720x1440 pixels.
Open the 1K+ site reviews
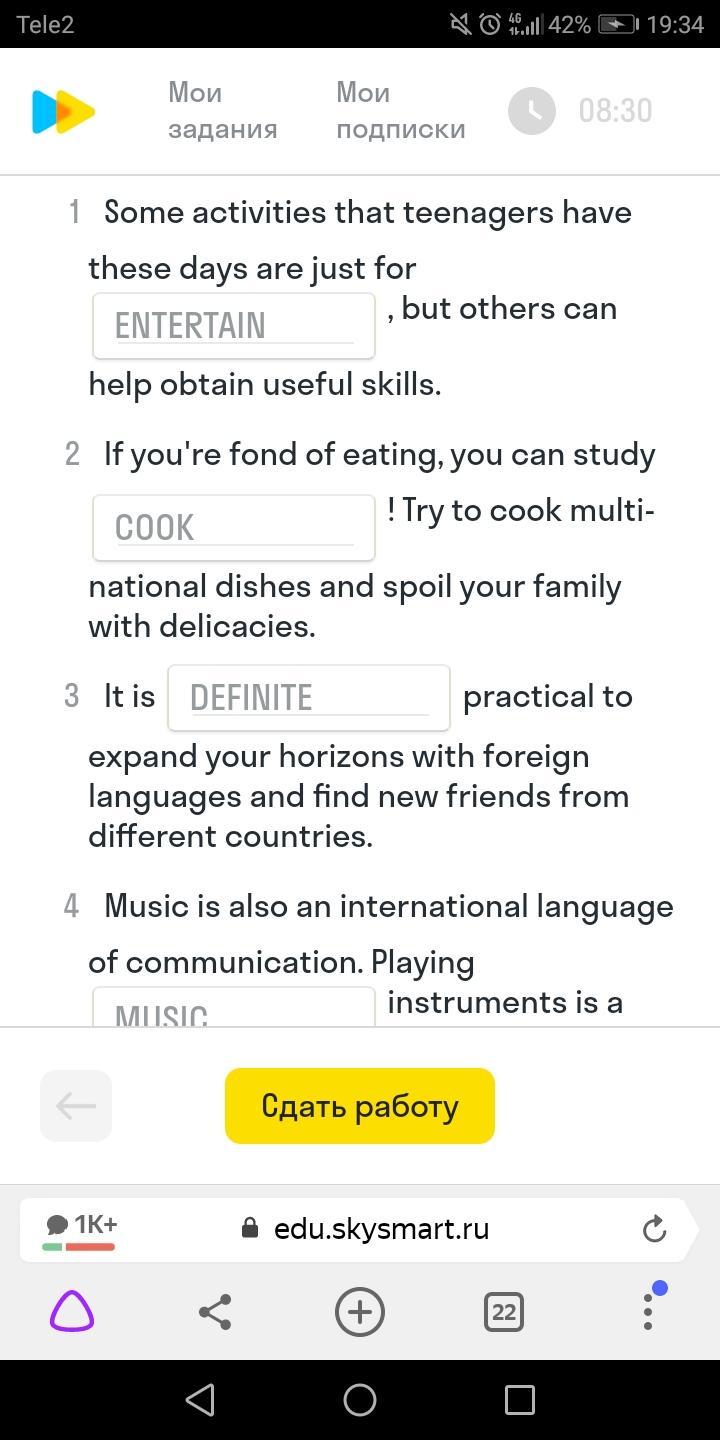(x=80, y=1229)
